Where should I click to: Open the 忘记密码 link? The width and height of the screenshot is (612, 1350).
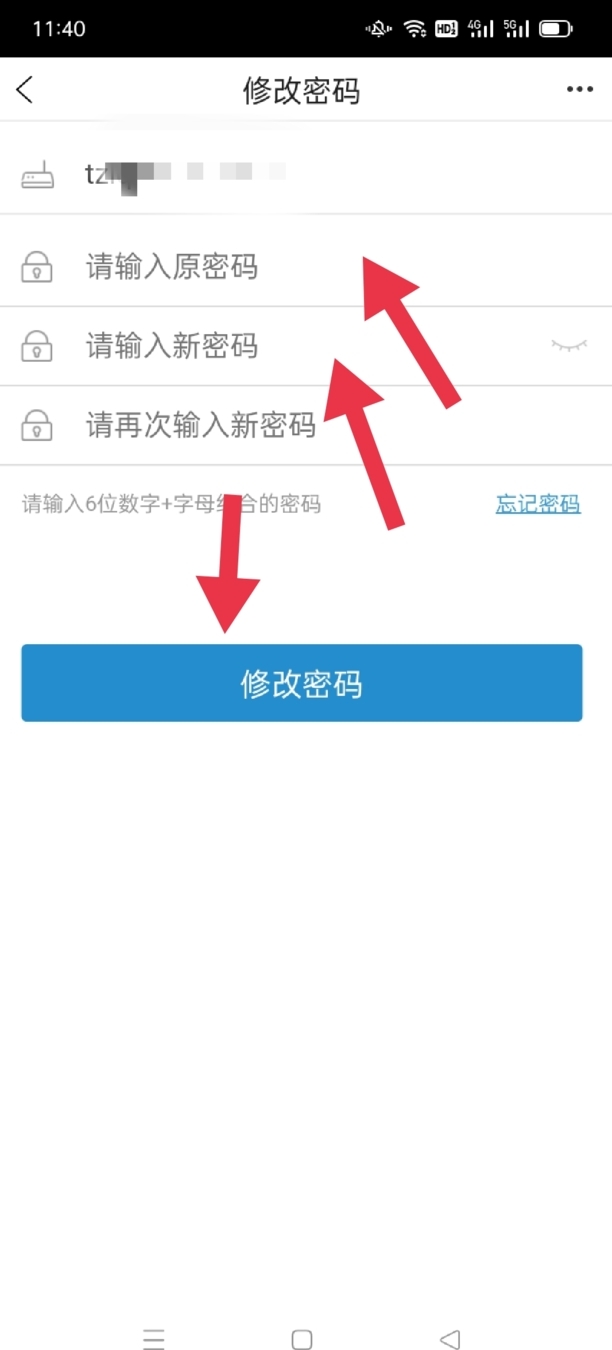(x=538, y=504)
